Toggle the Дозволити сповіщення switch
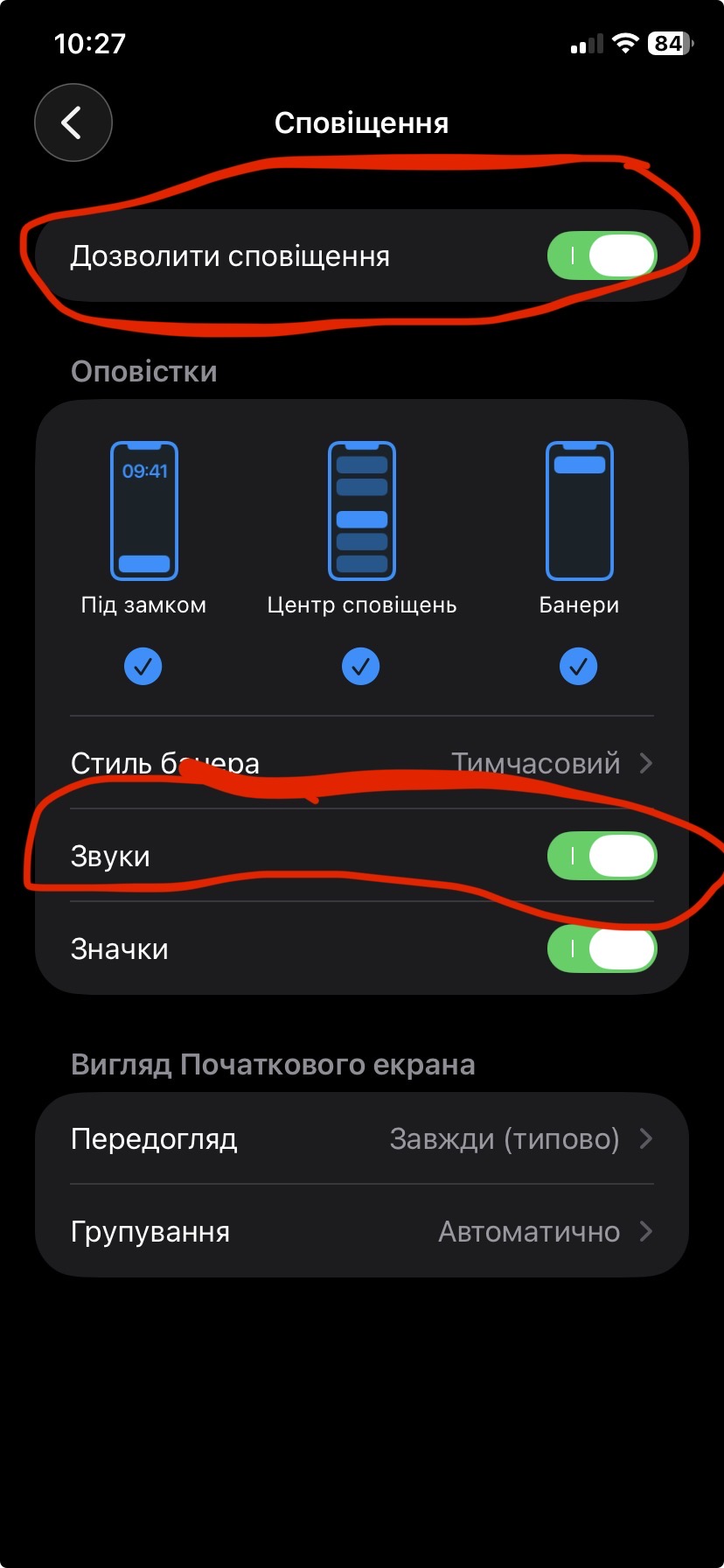This screenshot has width=724, height=1568. click(x=602, y=255)
